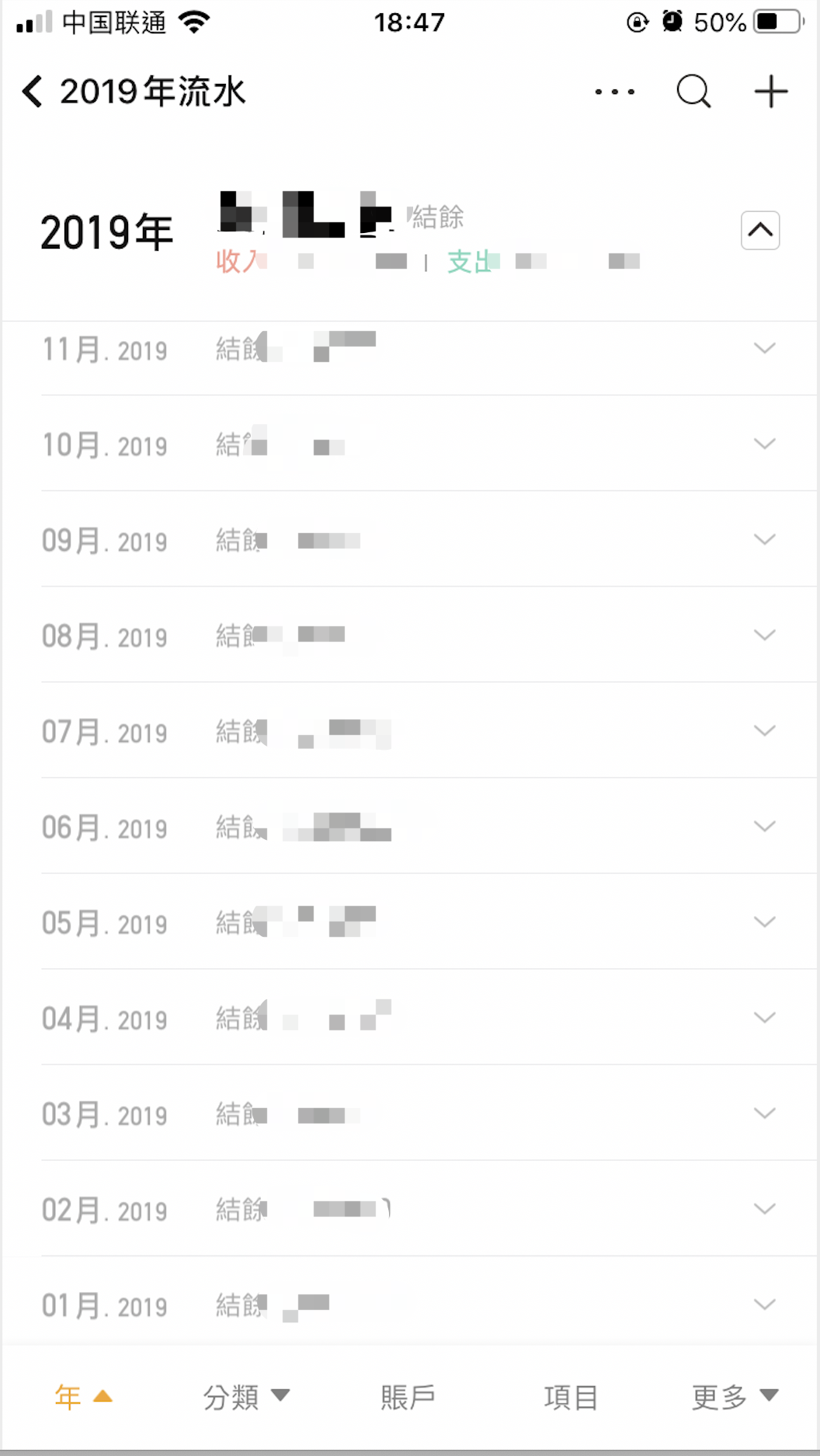The image size is (820, 1456).
Task: Expand the 03月. 2019 row
Action: 764,1113
